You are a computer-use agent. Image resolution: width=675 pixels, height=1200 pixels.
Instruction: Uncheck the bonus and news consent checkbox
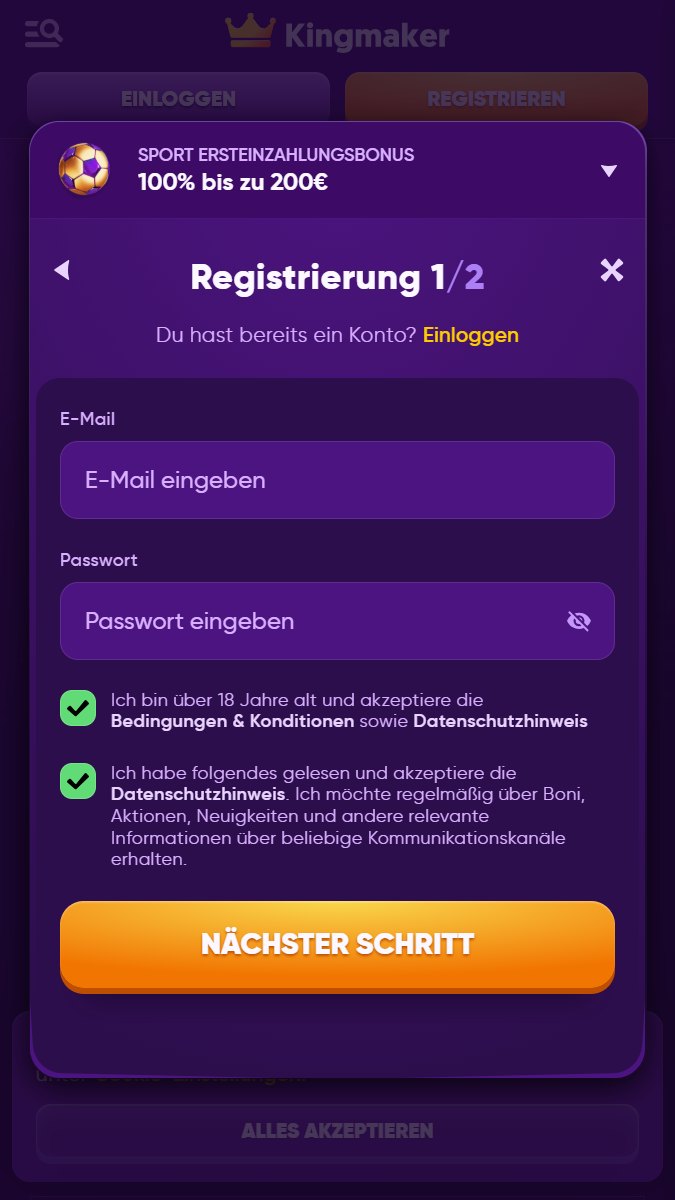[78, 781]
